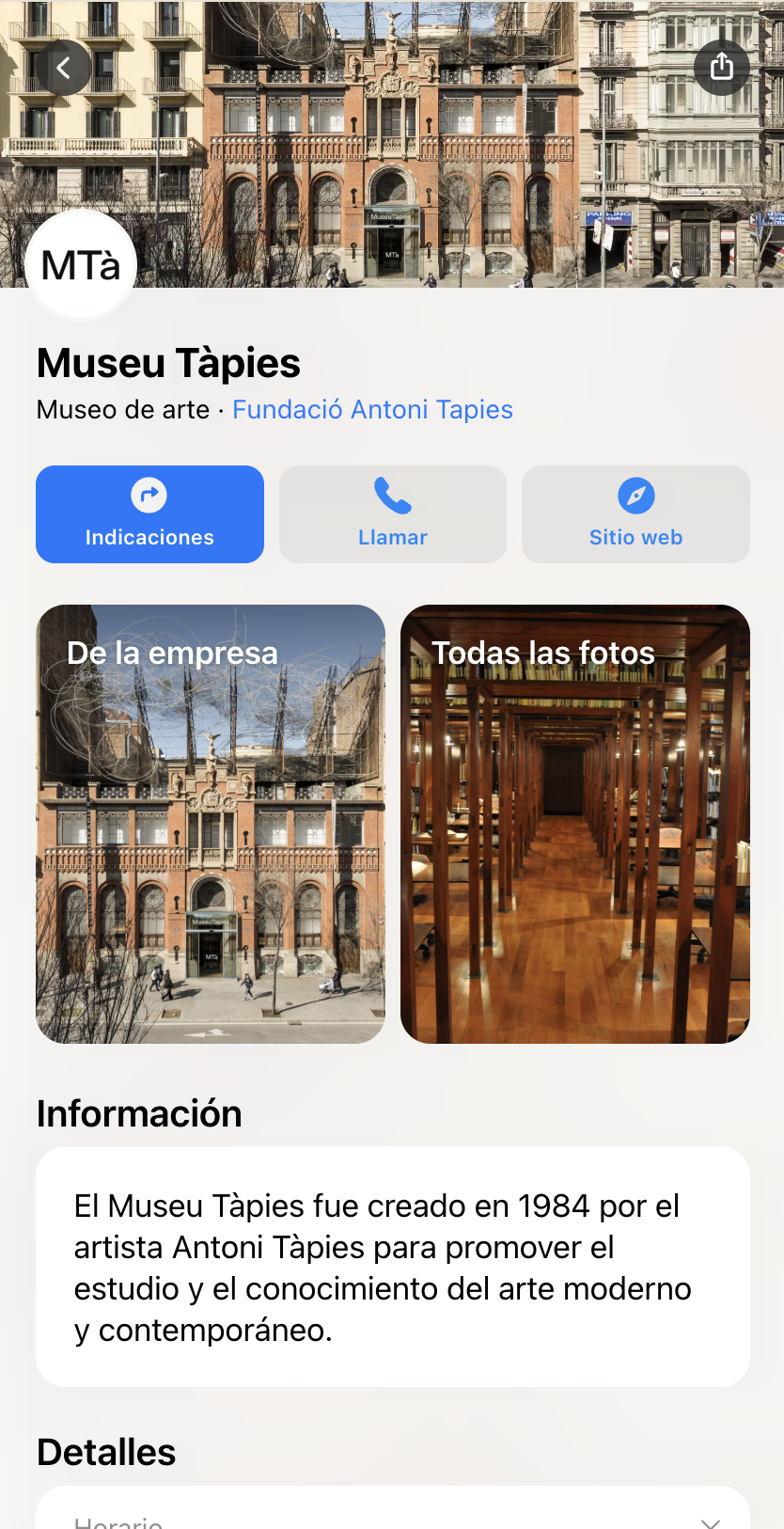
Task: Get directions with Indicaciones
Action: tap(149, 514)
